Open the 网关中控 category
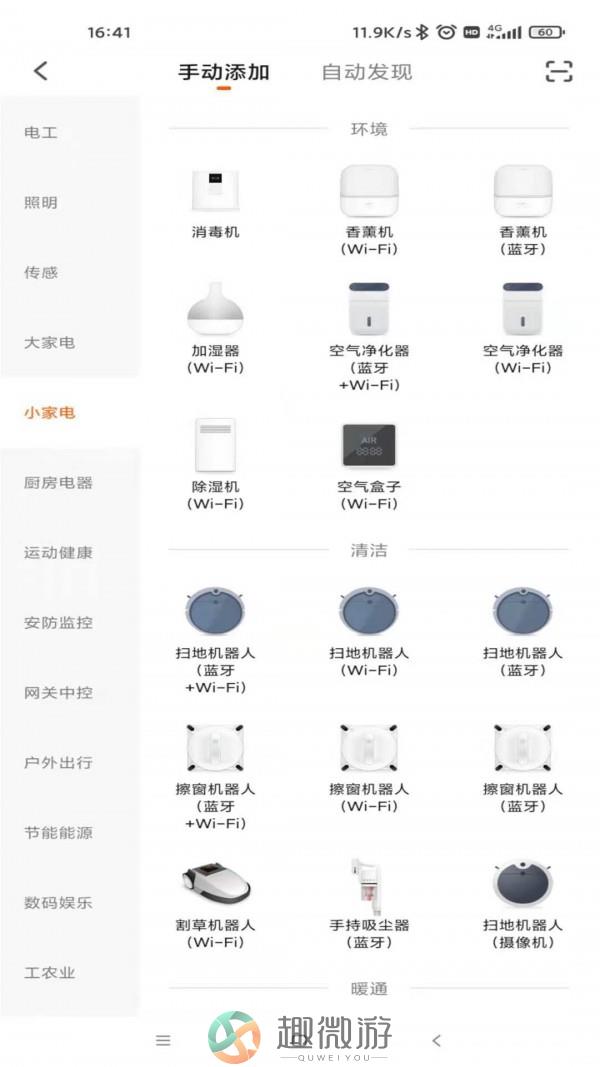 click(x=58, y=692)
